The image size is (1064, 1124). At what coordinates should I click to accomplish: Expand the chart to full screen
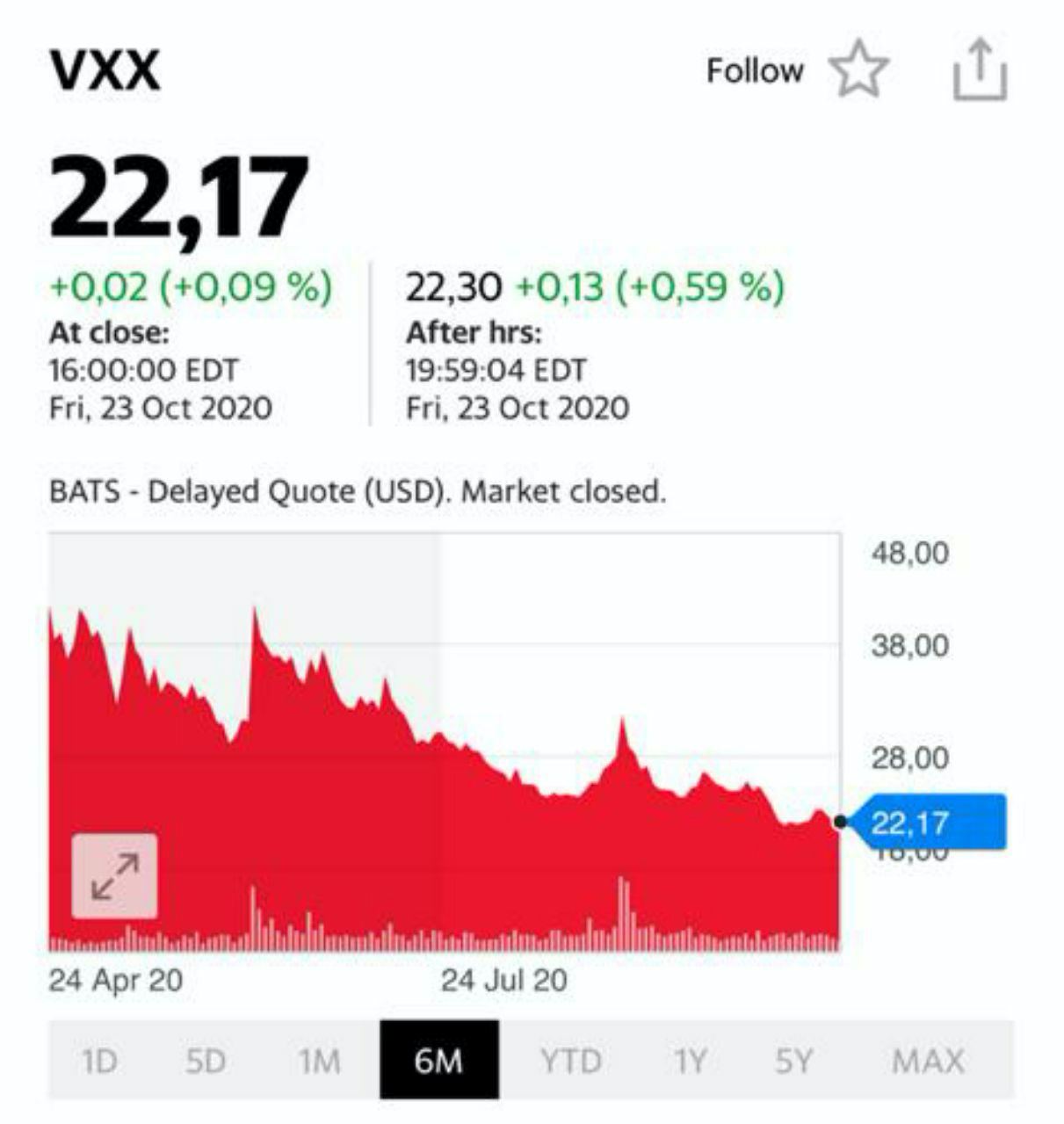coord(114,876)
